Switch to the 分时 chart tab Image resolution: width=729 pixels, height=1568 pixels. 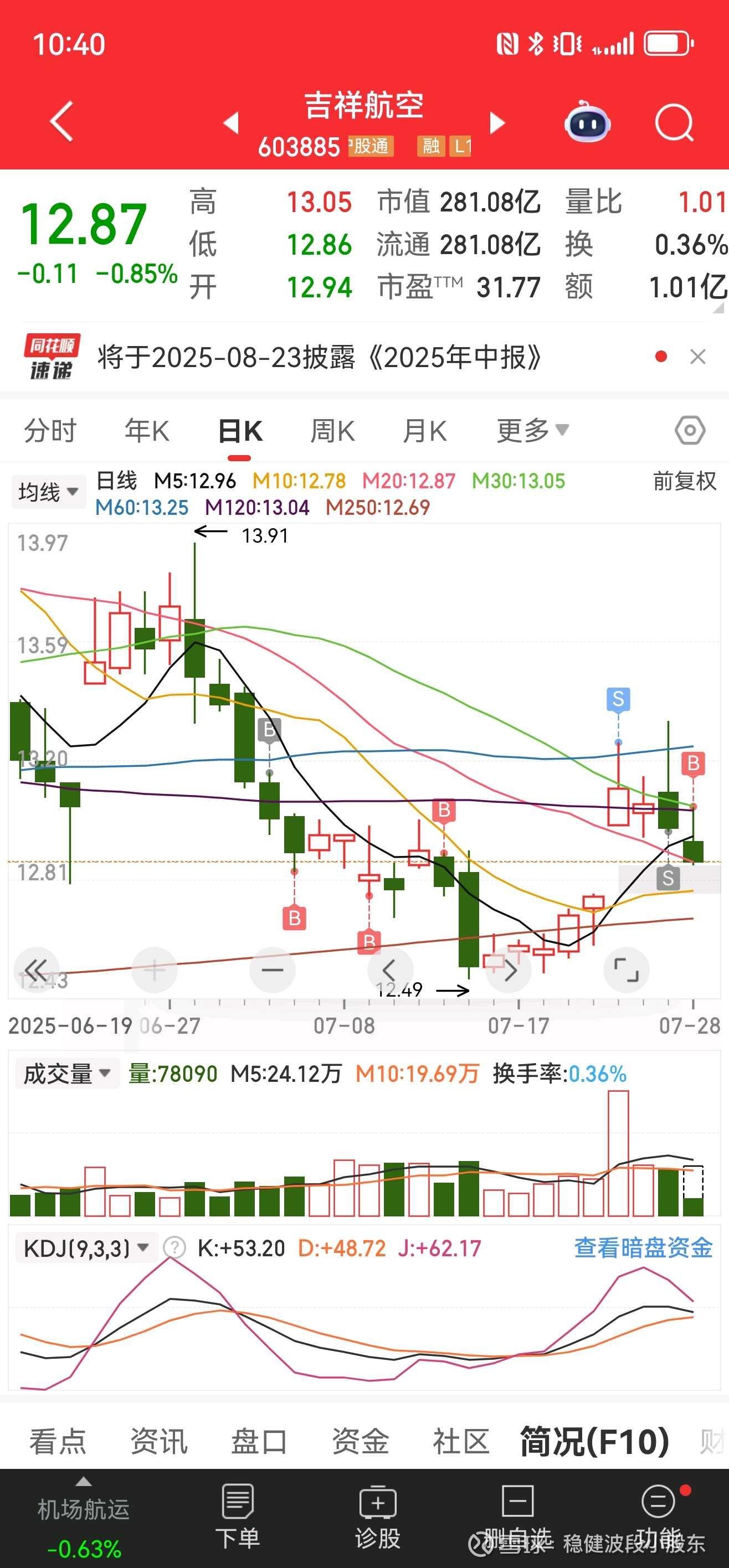(50, 431)
